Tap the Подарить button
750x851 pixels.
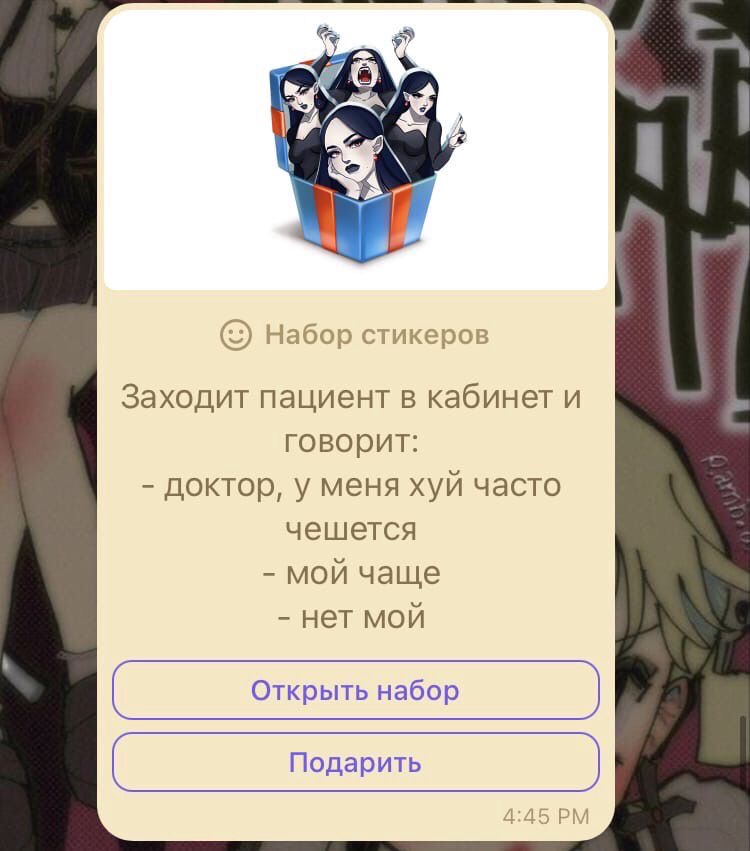pyautogui.click(x=355, y=763)
